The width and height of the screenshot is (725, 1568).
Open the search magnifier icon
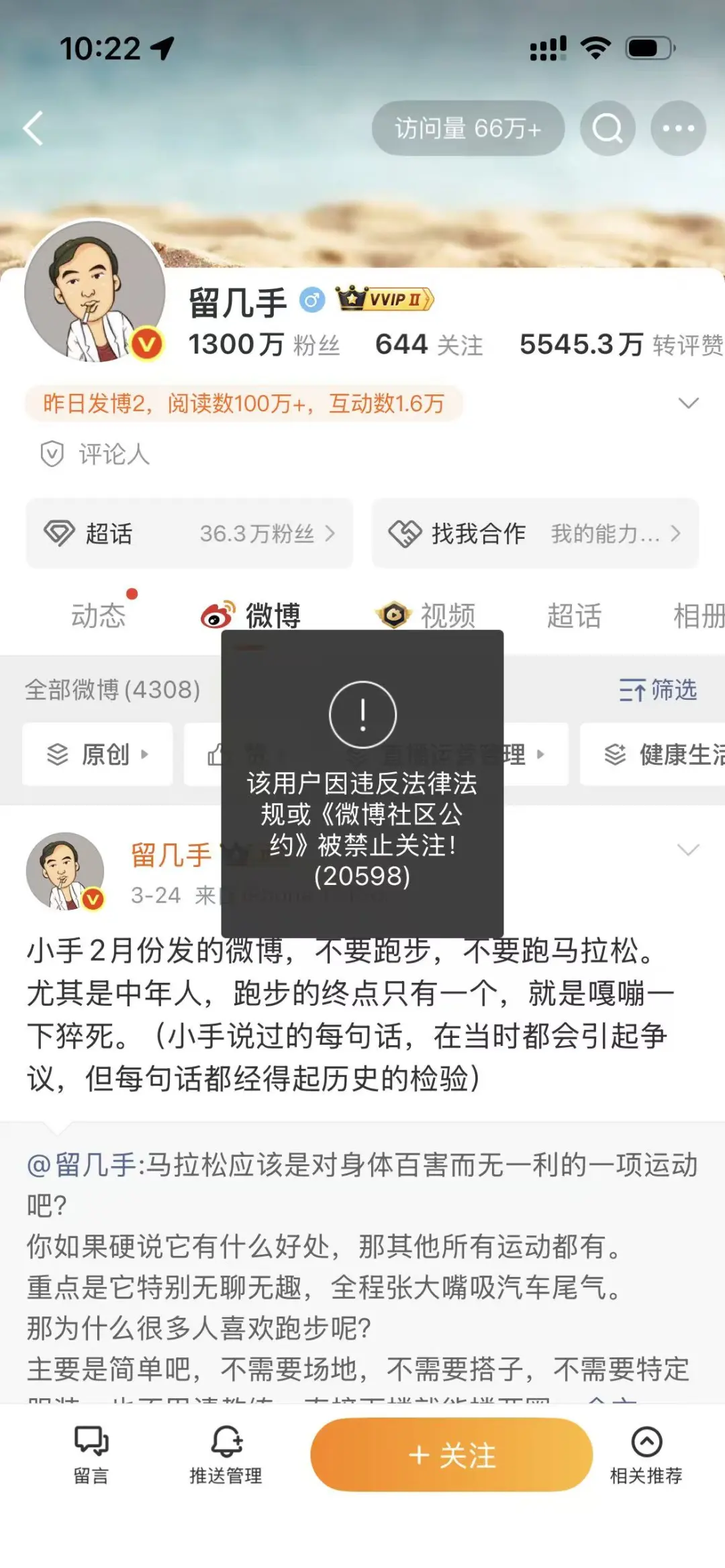[608, 128]
